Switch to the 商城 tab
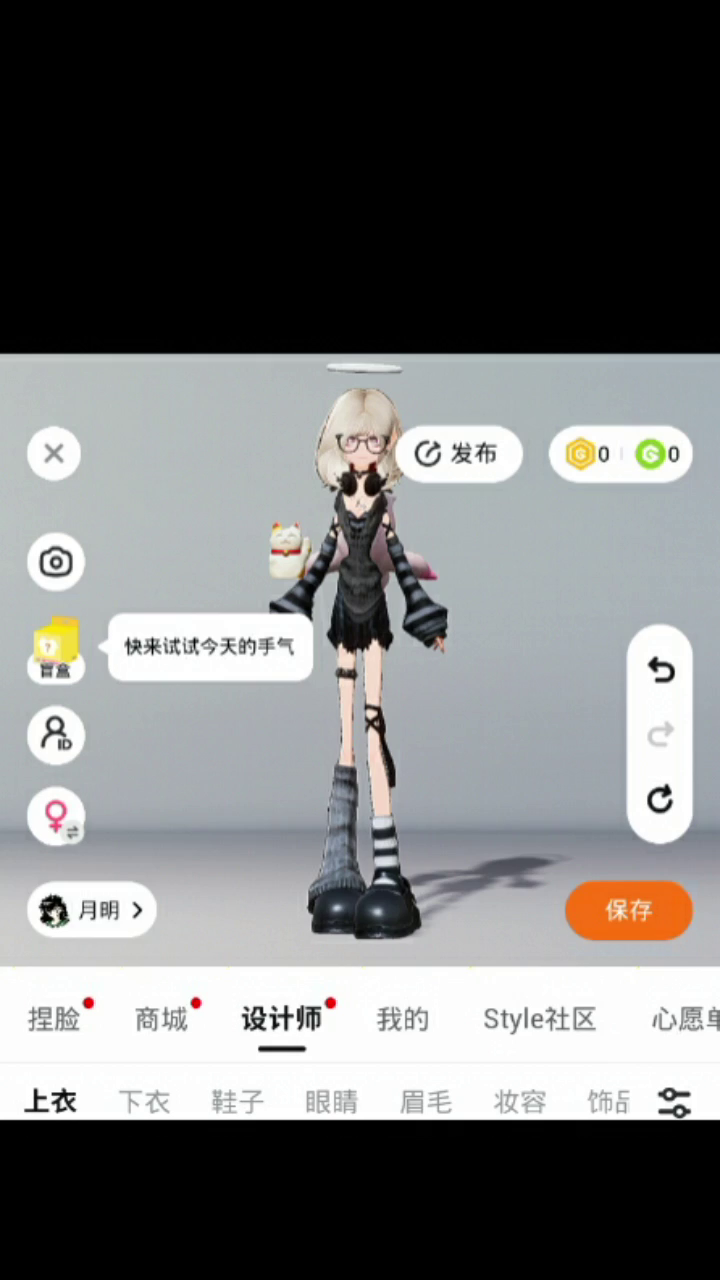This screenshot has height=1280, width=720. pos(162,1019)
